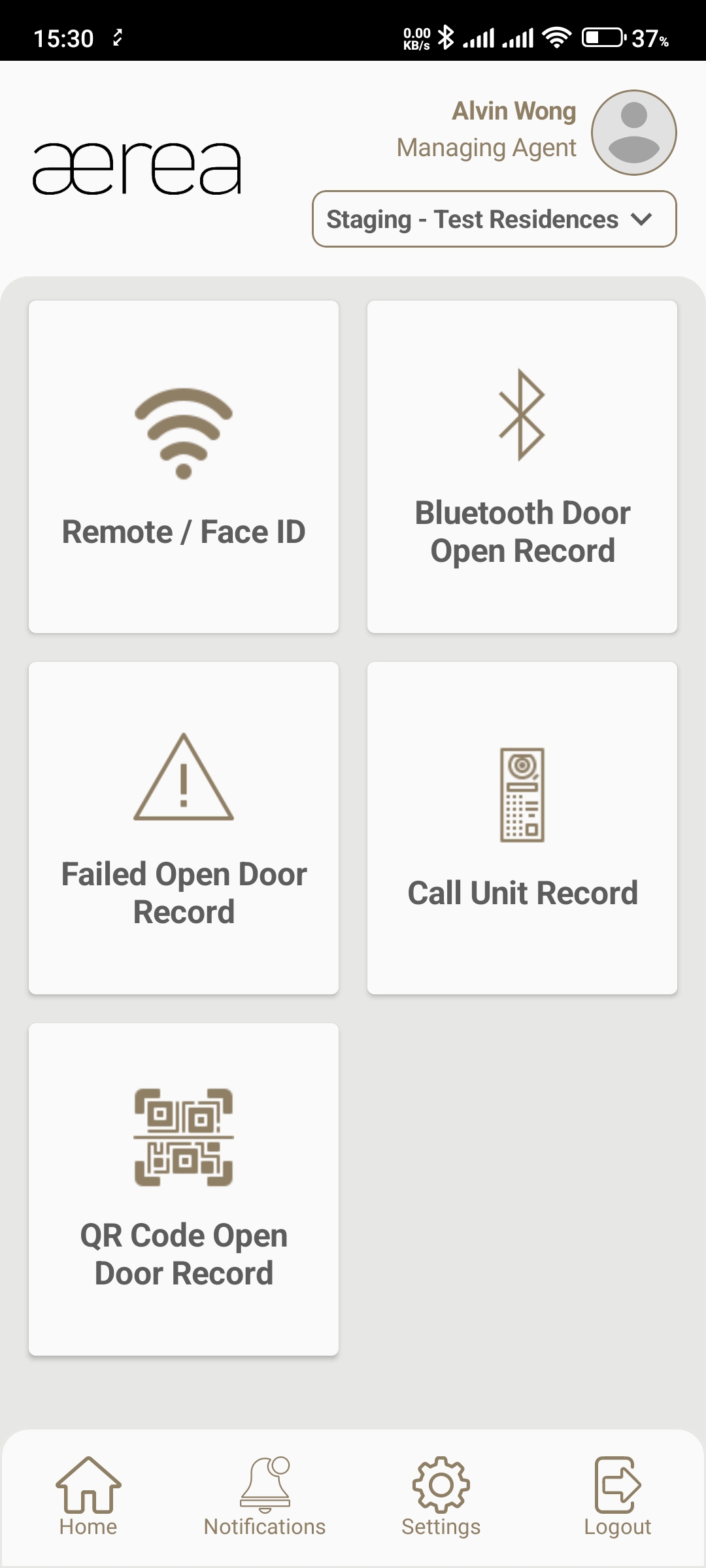Select the Call Unit Record card
The height and width of the screenshot is (1568, 706).
(x=522, y=828)
